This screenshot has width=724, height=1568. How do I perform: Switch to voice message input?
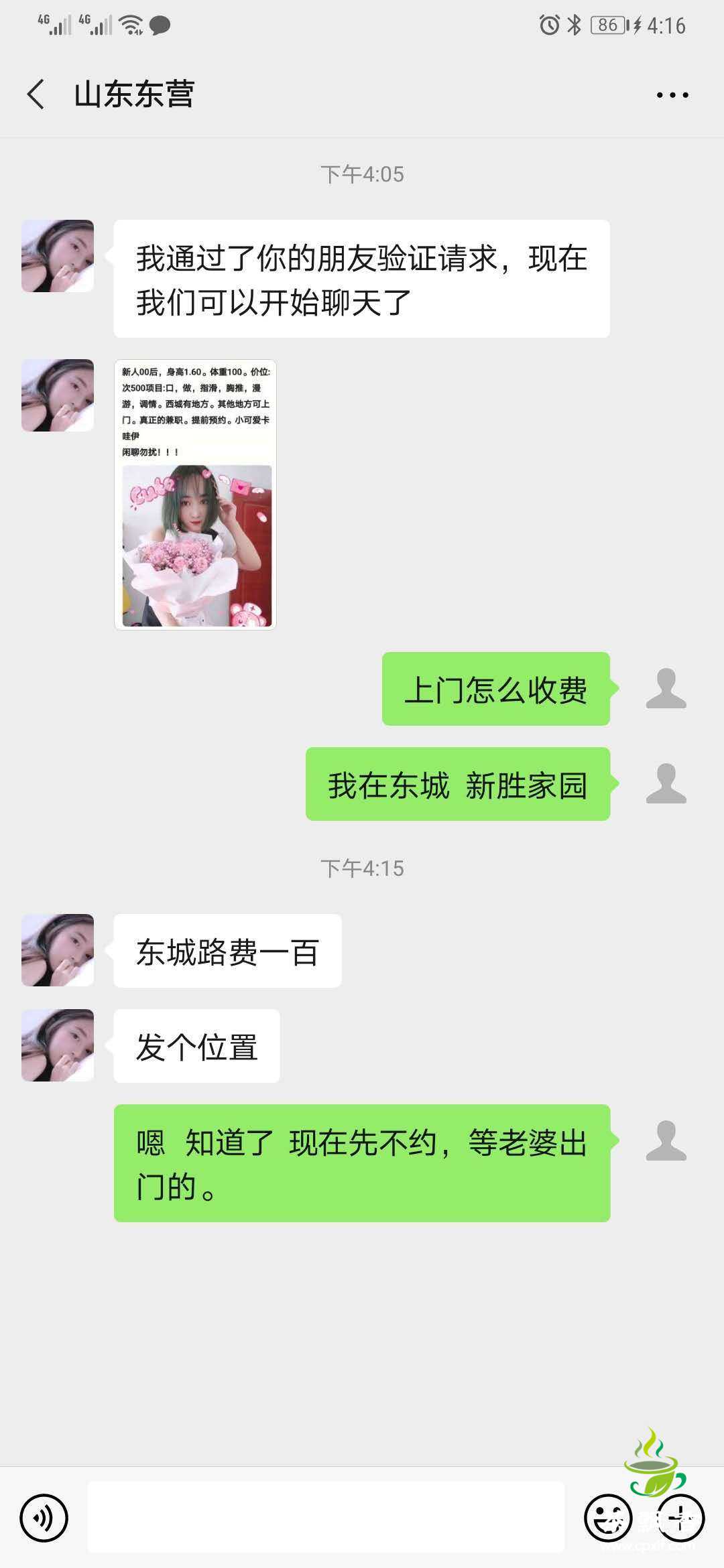click(x=44, y=1518)
